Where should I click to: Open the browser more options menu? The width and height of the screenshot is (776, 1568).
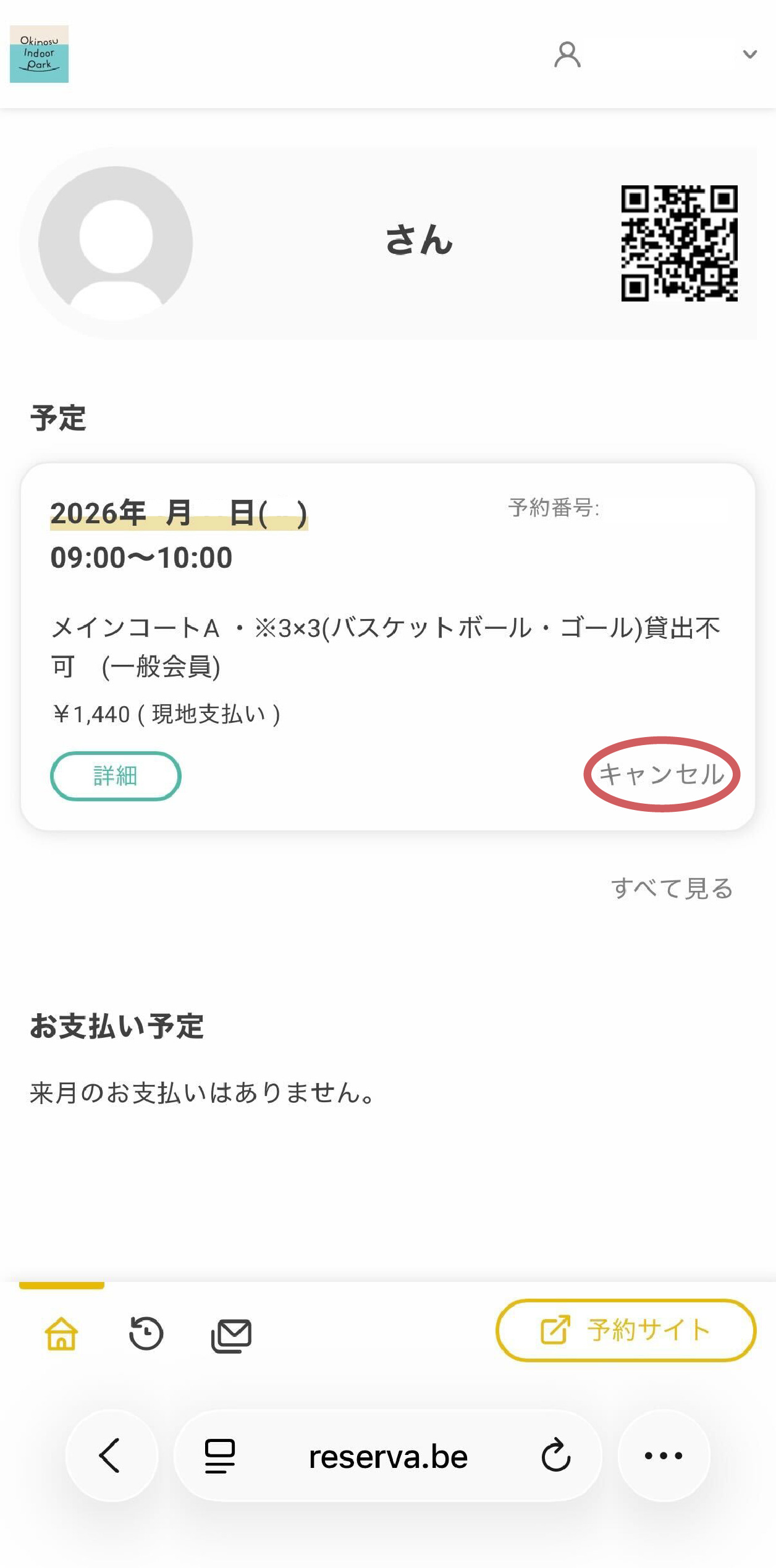point(664,1456)
